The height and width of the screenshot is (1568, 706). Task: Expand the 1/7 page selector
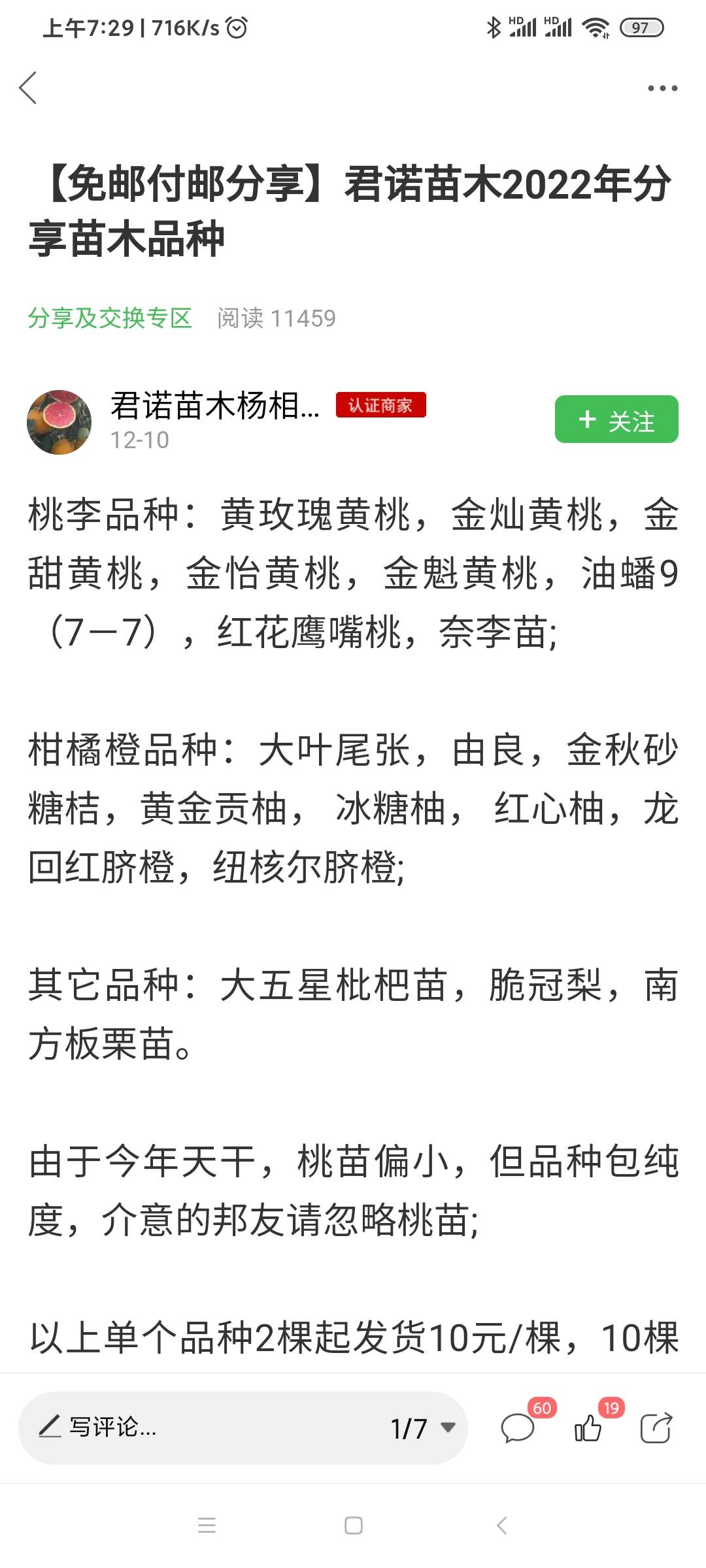[x=422, y=1428]
